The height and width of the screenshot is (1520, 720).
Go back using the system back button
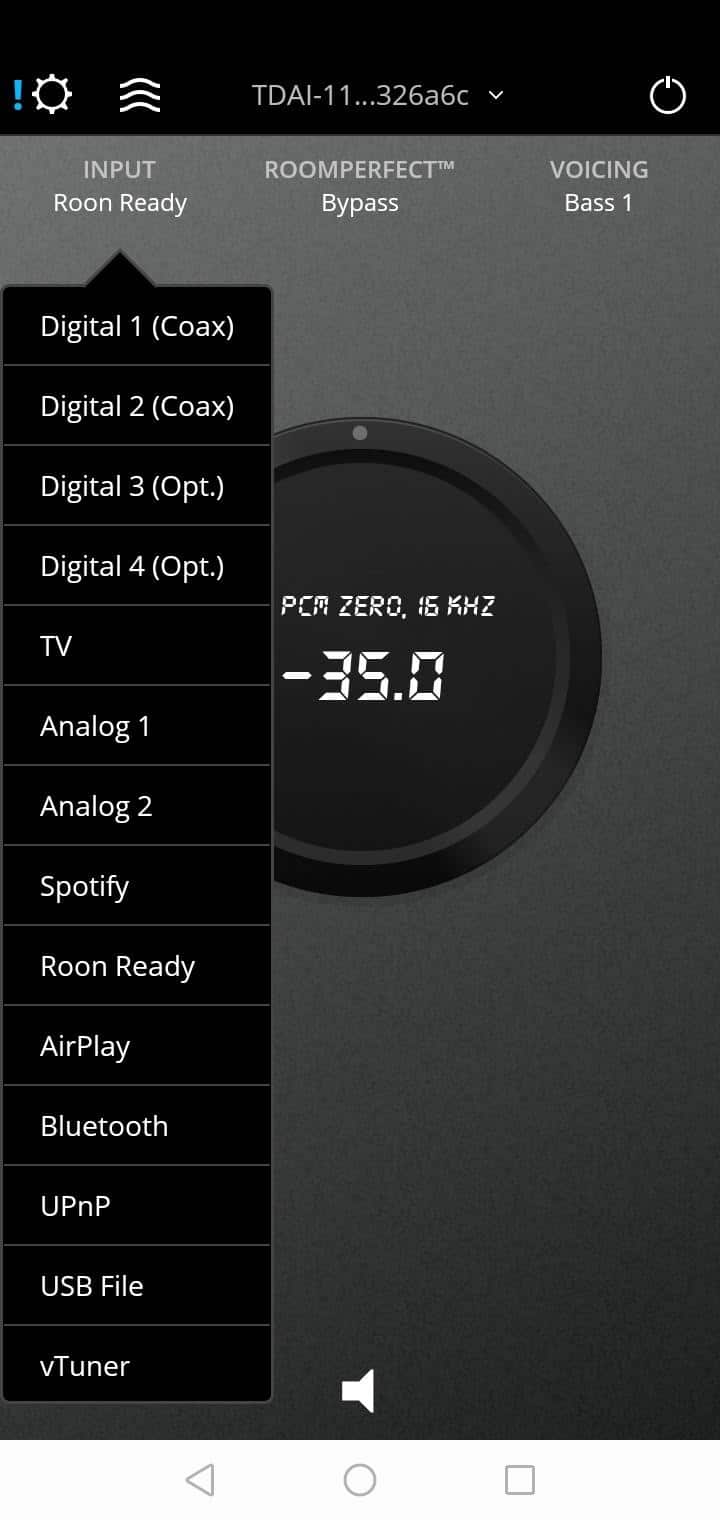click(200, 1480)
